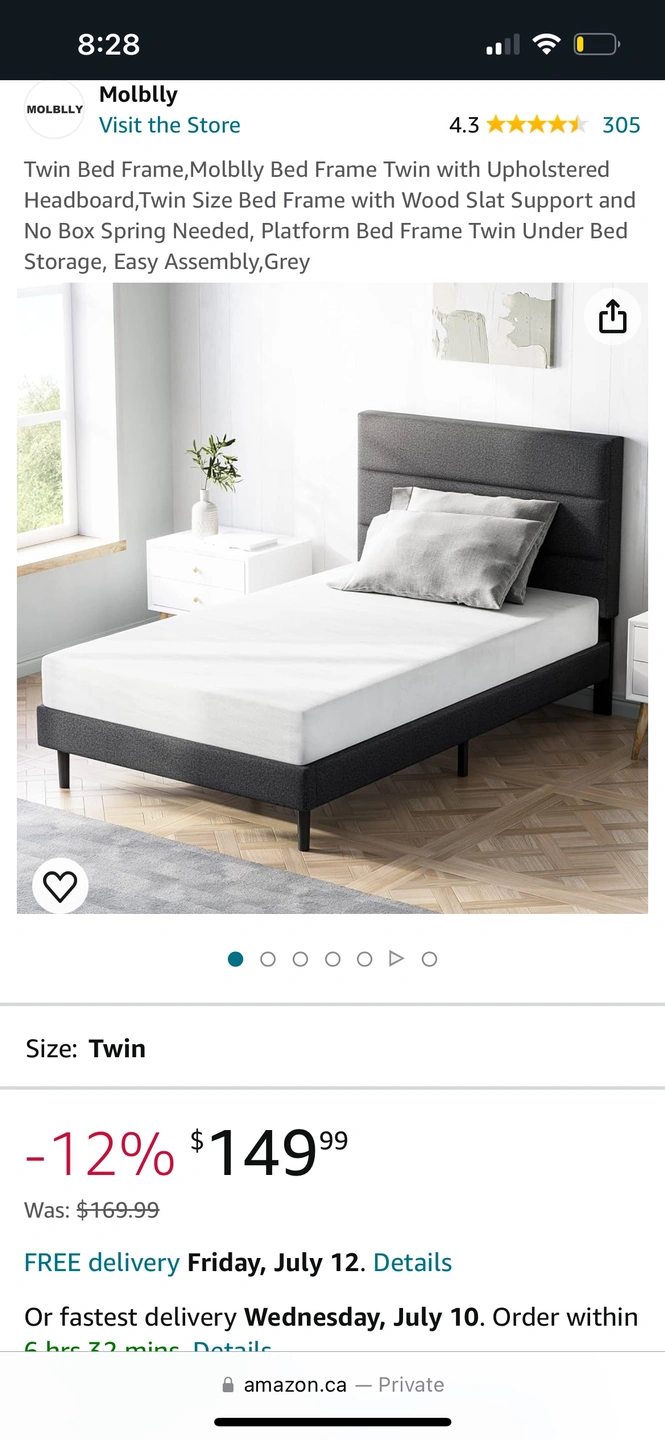Open the main bed frame product image
The height and width of the screenshot is (1440, 665).
click(x=332, y=598)
